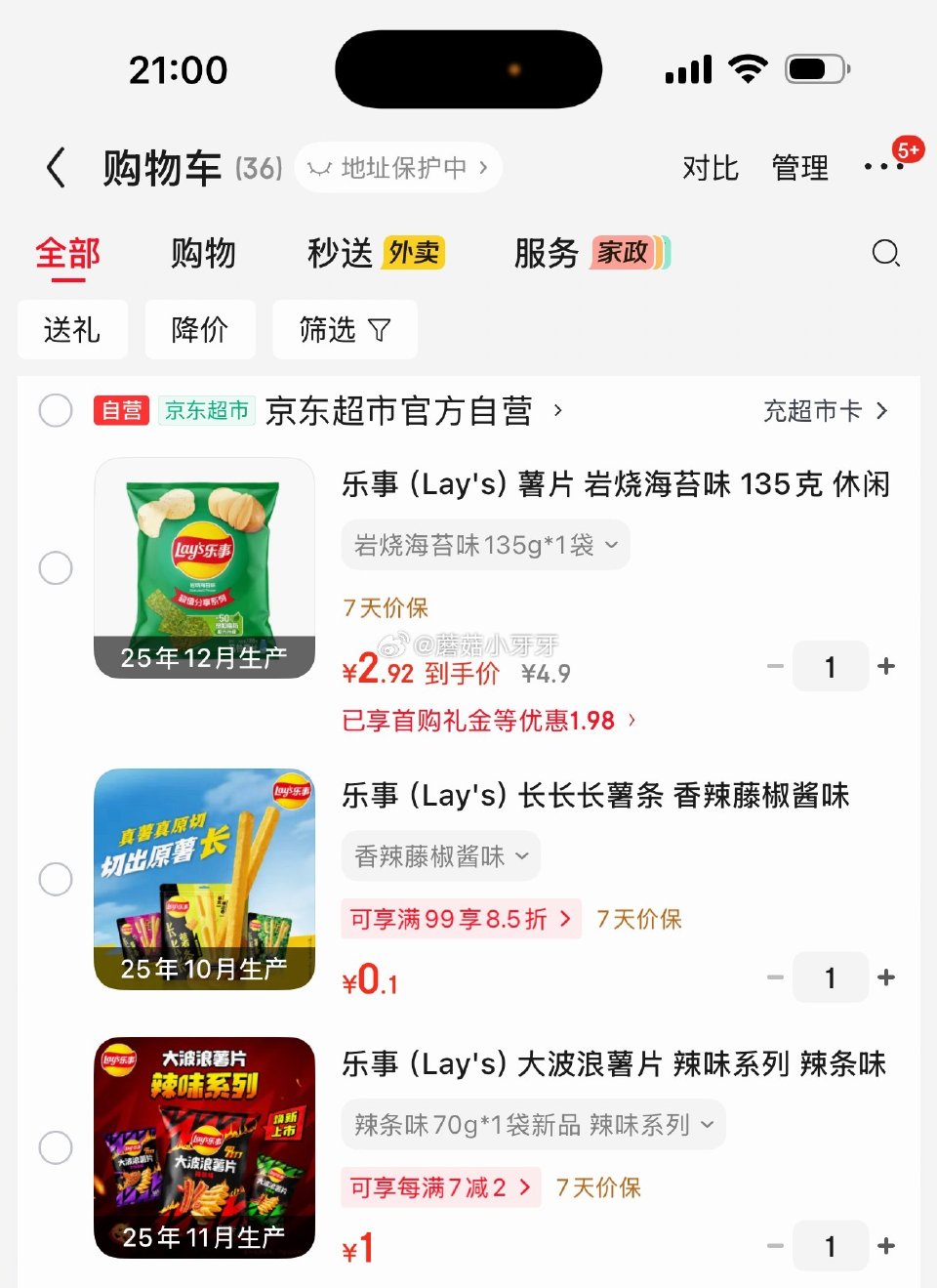The height and width of the screenshot is (1288, 937).
Task: Open the search icon in the cart
Action: coord(886,254)
